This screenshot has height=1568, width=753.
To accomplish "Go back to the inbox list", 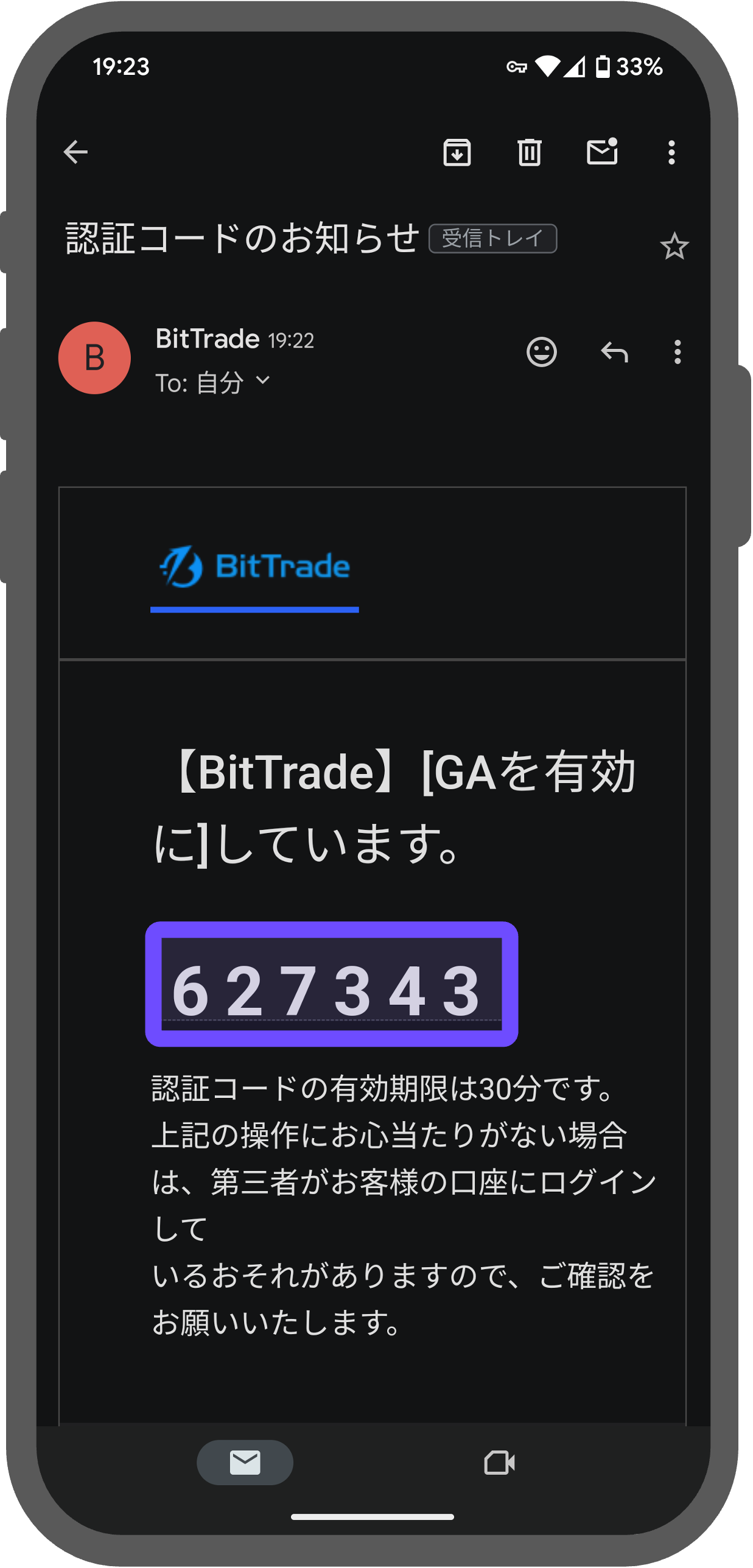I will point(75,152).
